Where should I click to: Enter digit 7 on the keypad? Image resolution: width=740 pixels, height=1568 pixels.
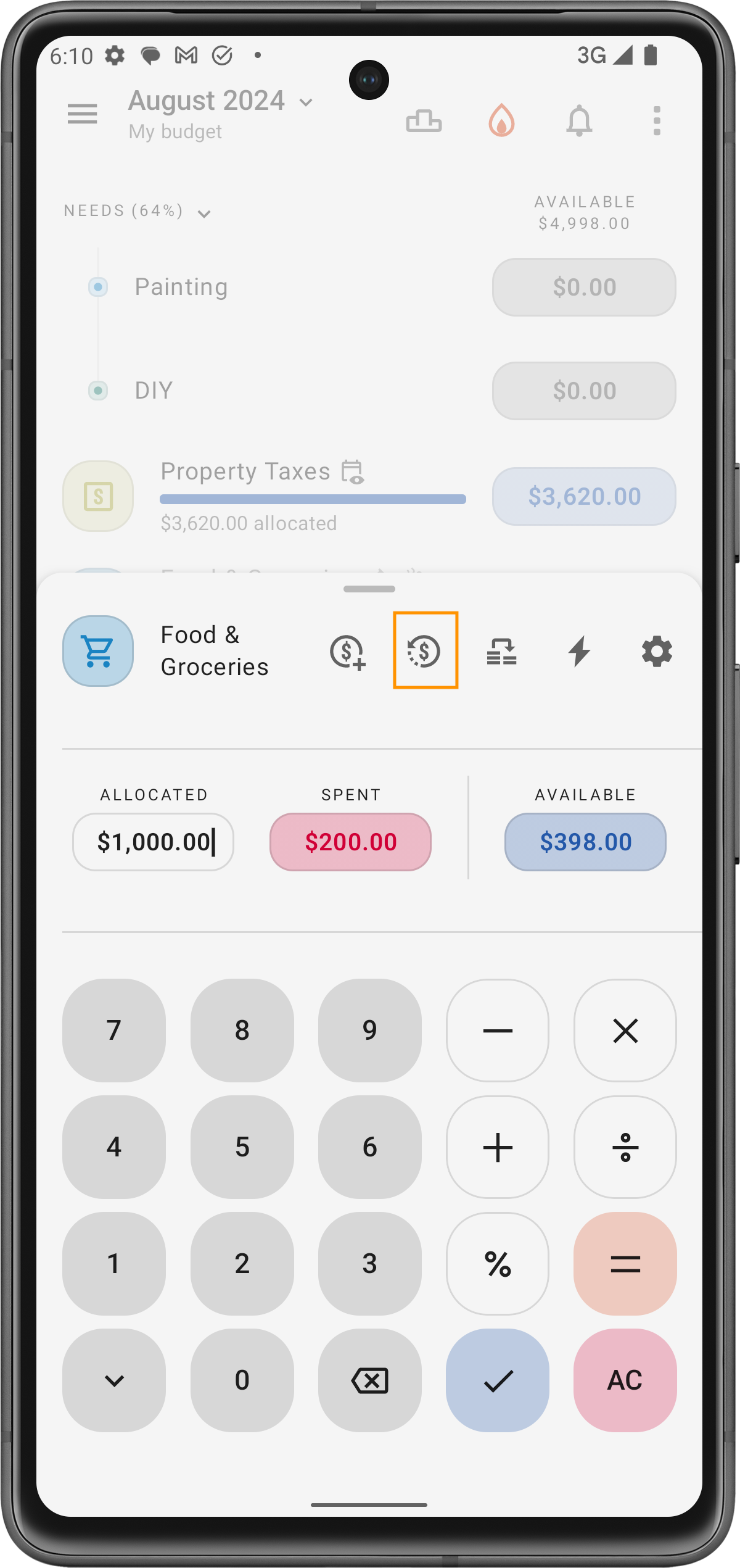114,1031
